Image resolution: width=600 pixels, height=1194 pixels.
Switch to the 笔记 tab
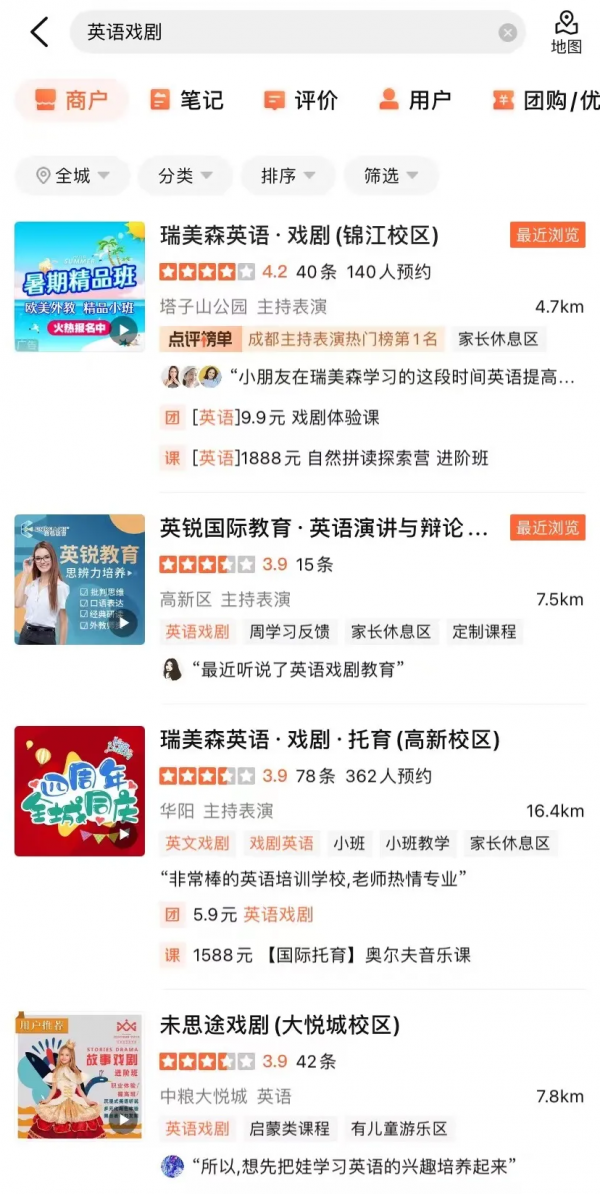click(186, 100)
